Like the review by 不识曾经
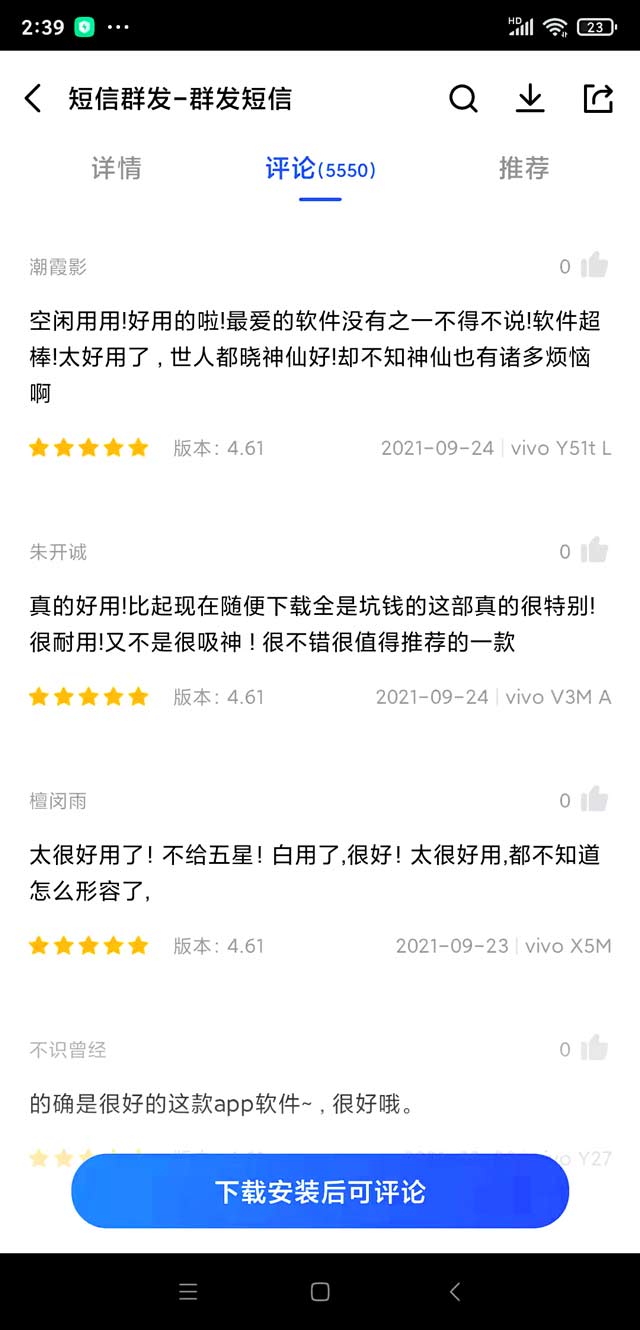Viewport: 640px width, 1330px height. [594, 1048]
